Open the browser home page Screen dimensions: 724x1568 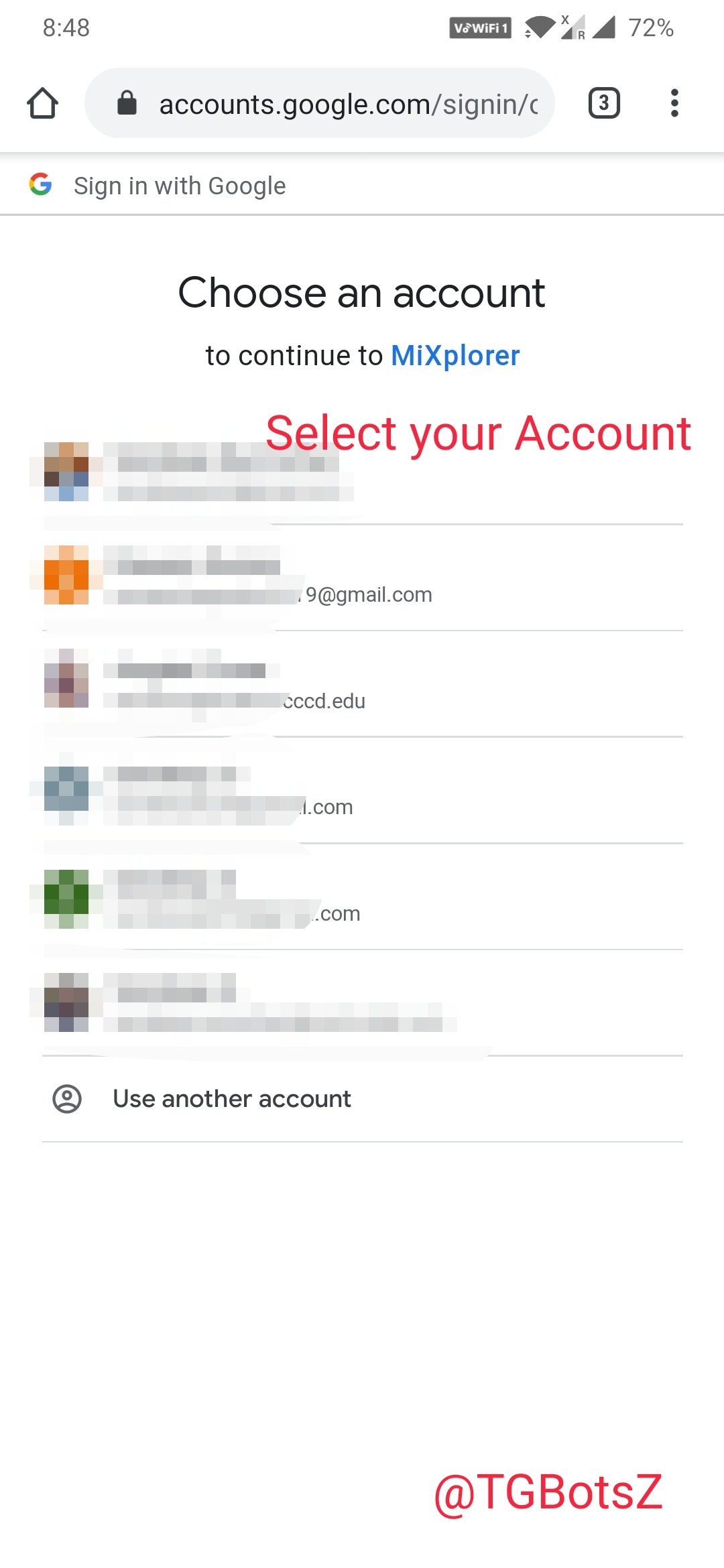tap(42, 103)
